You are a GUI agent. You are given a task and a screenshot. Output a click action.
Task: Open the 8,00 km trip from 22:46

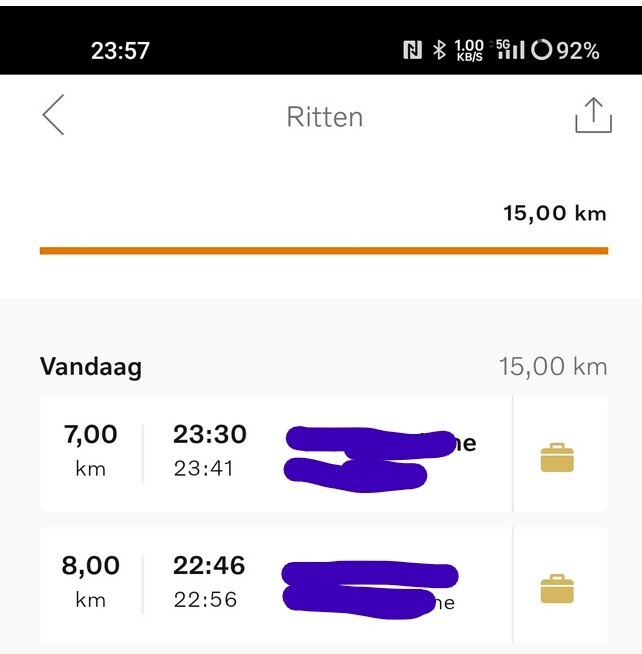[275, 584]
